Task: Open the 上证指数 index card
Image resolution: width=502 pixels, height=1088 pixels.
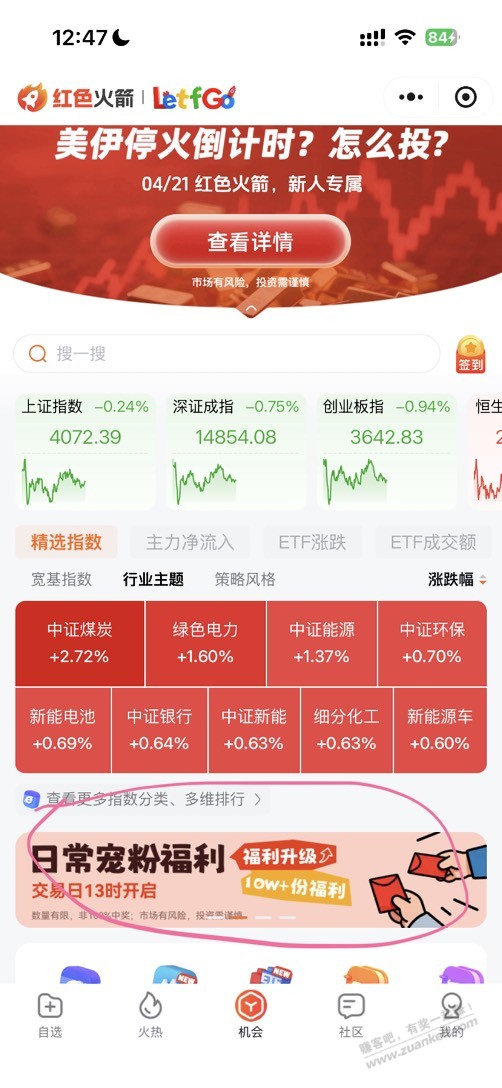Action: coord(85,452)
